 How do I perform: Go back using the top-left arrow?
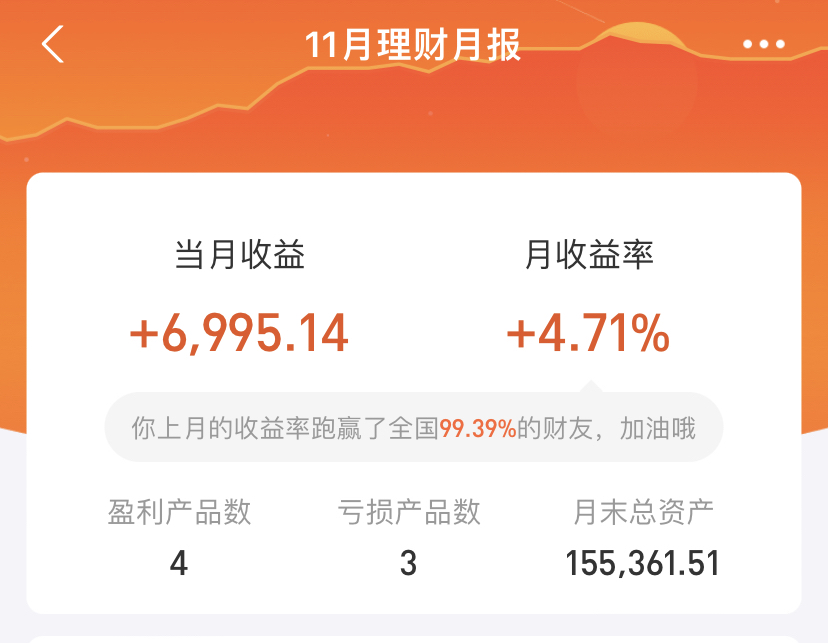pyautogui.click(x=53, y=44)
